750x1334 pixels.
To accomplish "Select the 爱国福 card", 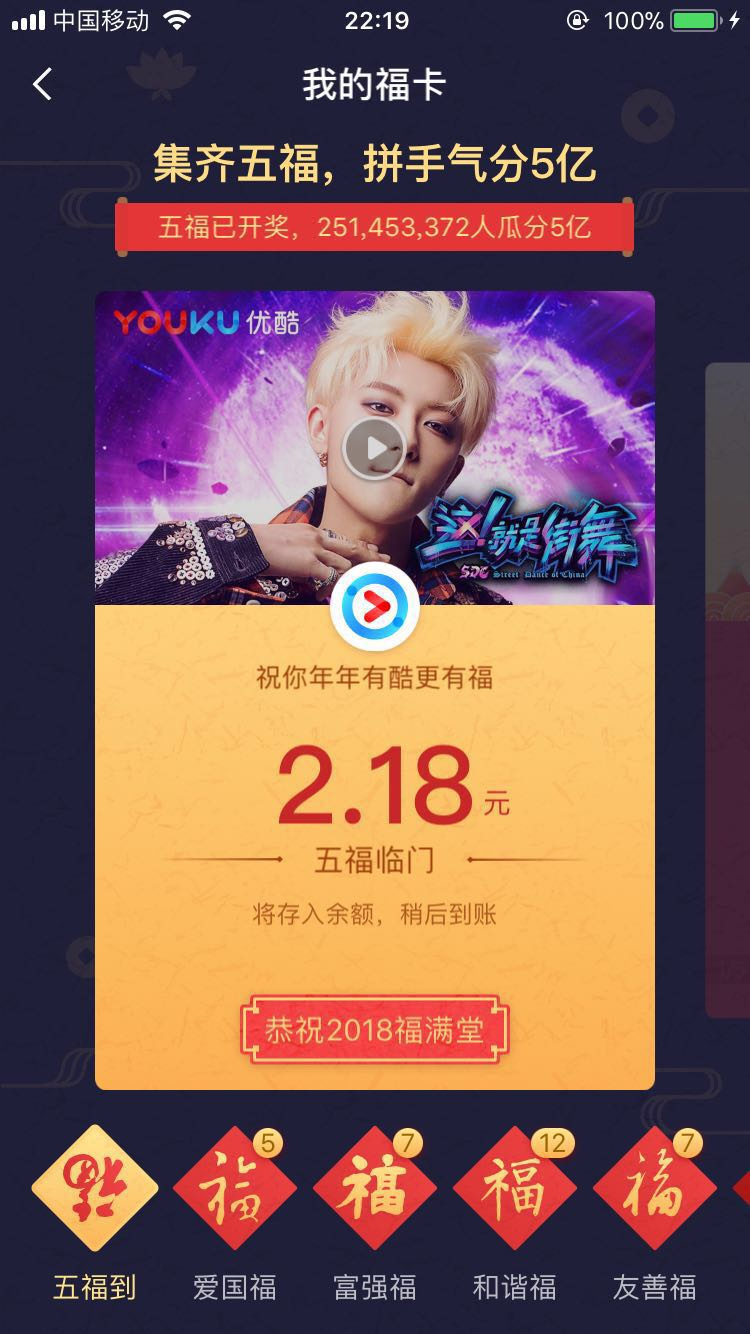I will (234, 1188).
